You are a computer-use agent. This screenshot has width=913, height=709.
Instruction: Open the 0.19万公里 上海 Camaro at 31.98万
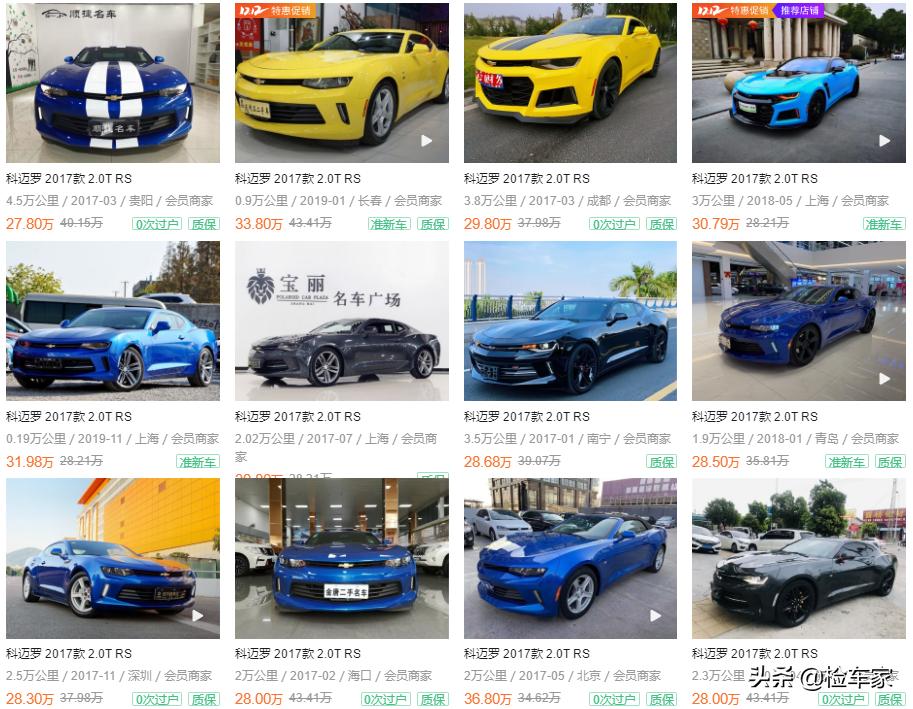coord(112,321)
